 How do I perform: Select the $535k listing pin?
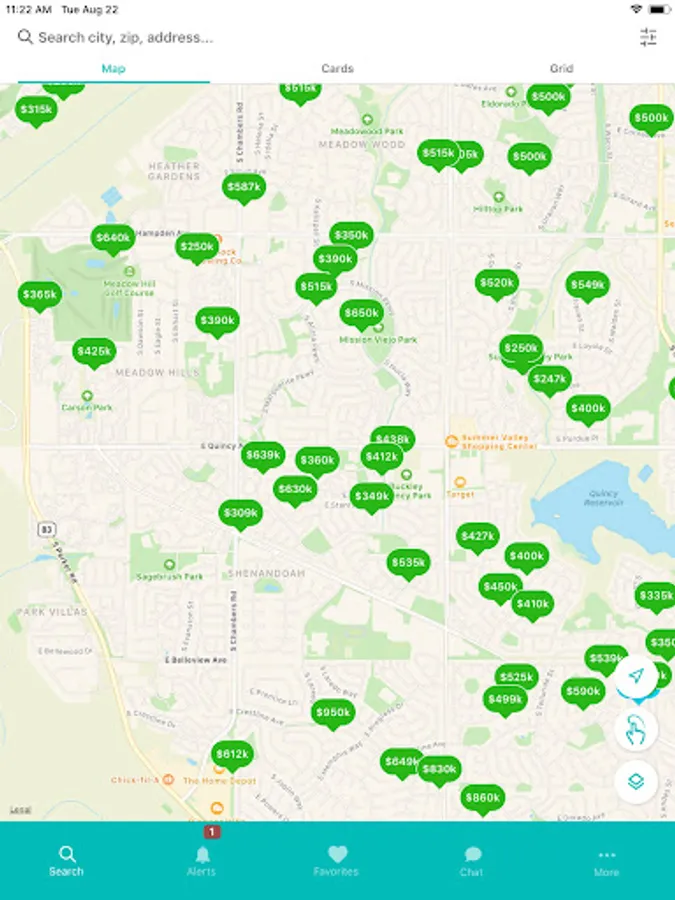pyautogui.click(x=409, y=564)
